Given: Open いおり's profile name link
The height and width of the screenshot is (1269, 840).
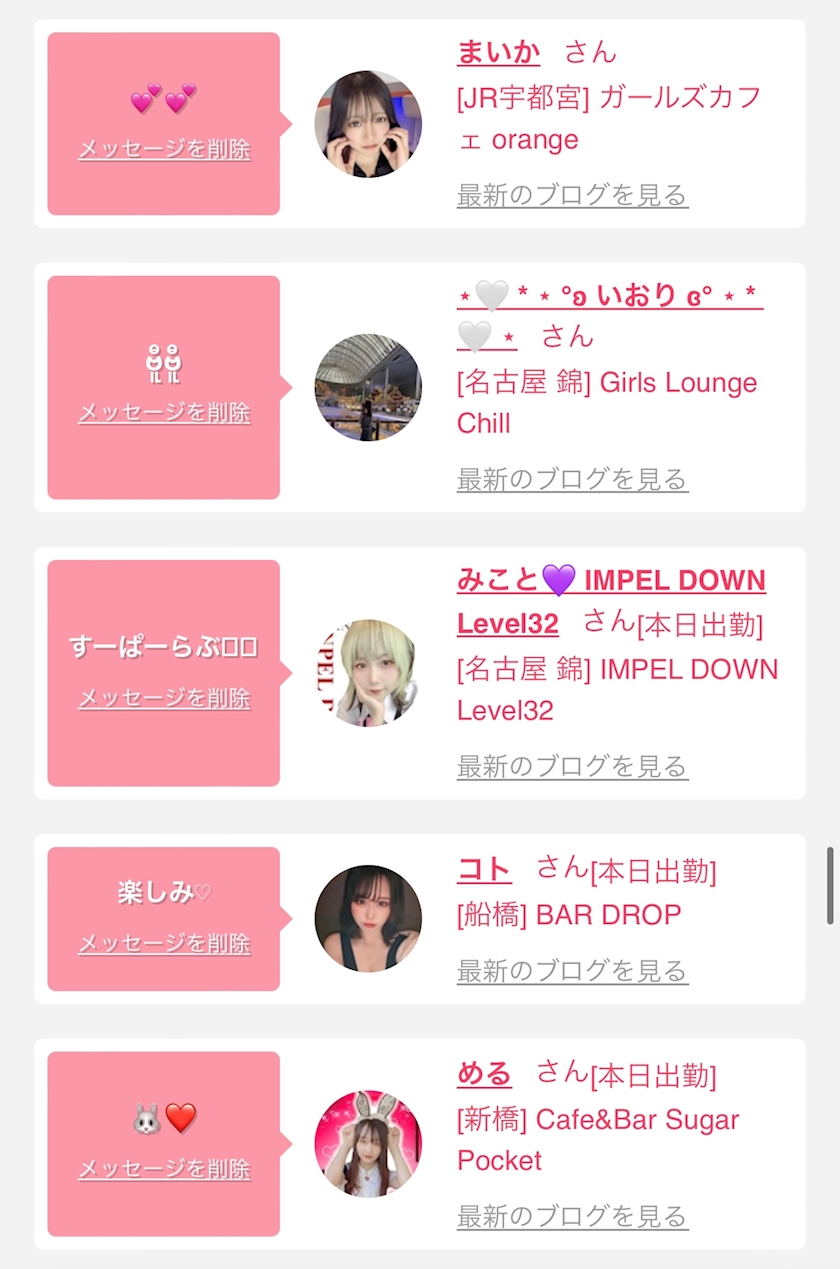Looking at the screenshot, I should [610, 297].
